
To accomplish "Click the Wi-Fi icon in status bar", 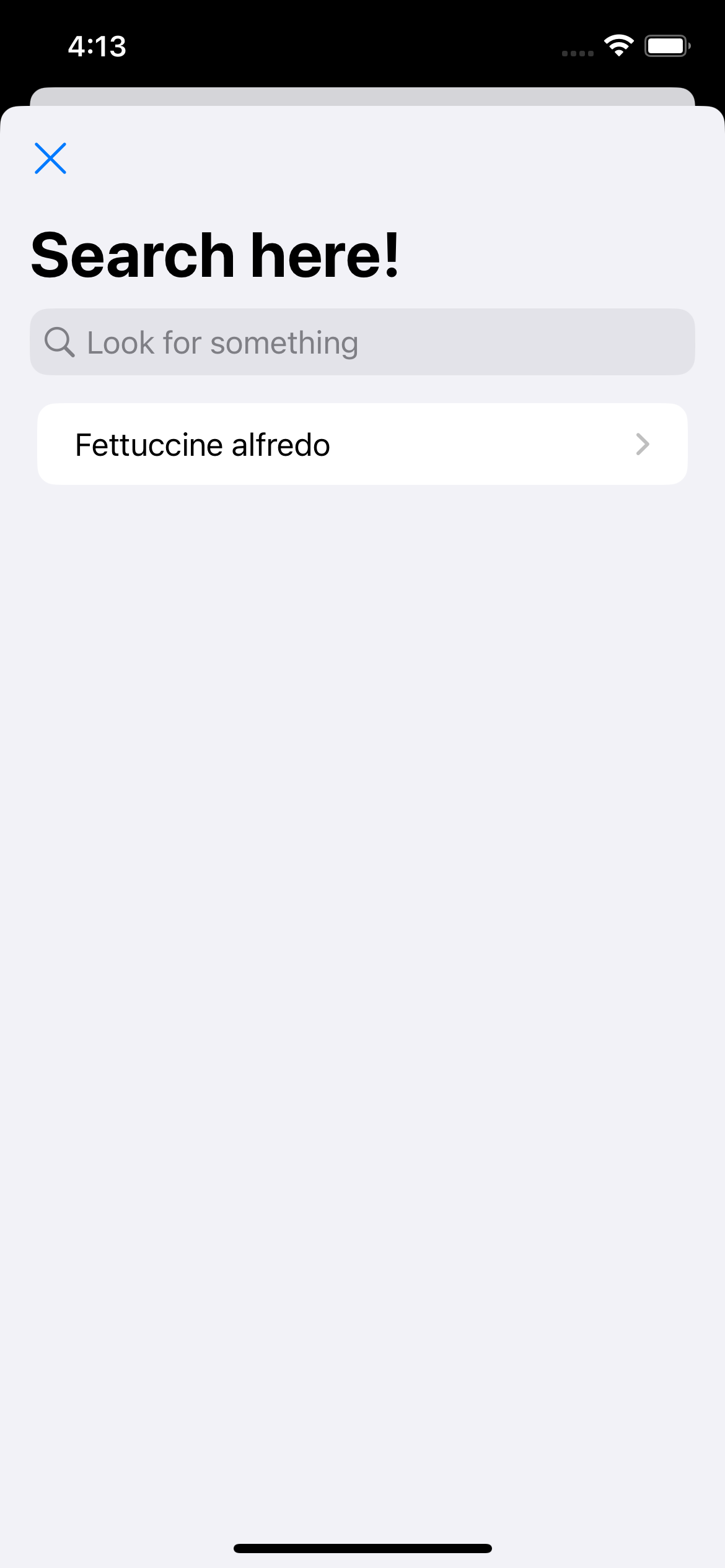I will coord(618,45).
